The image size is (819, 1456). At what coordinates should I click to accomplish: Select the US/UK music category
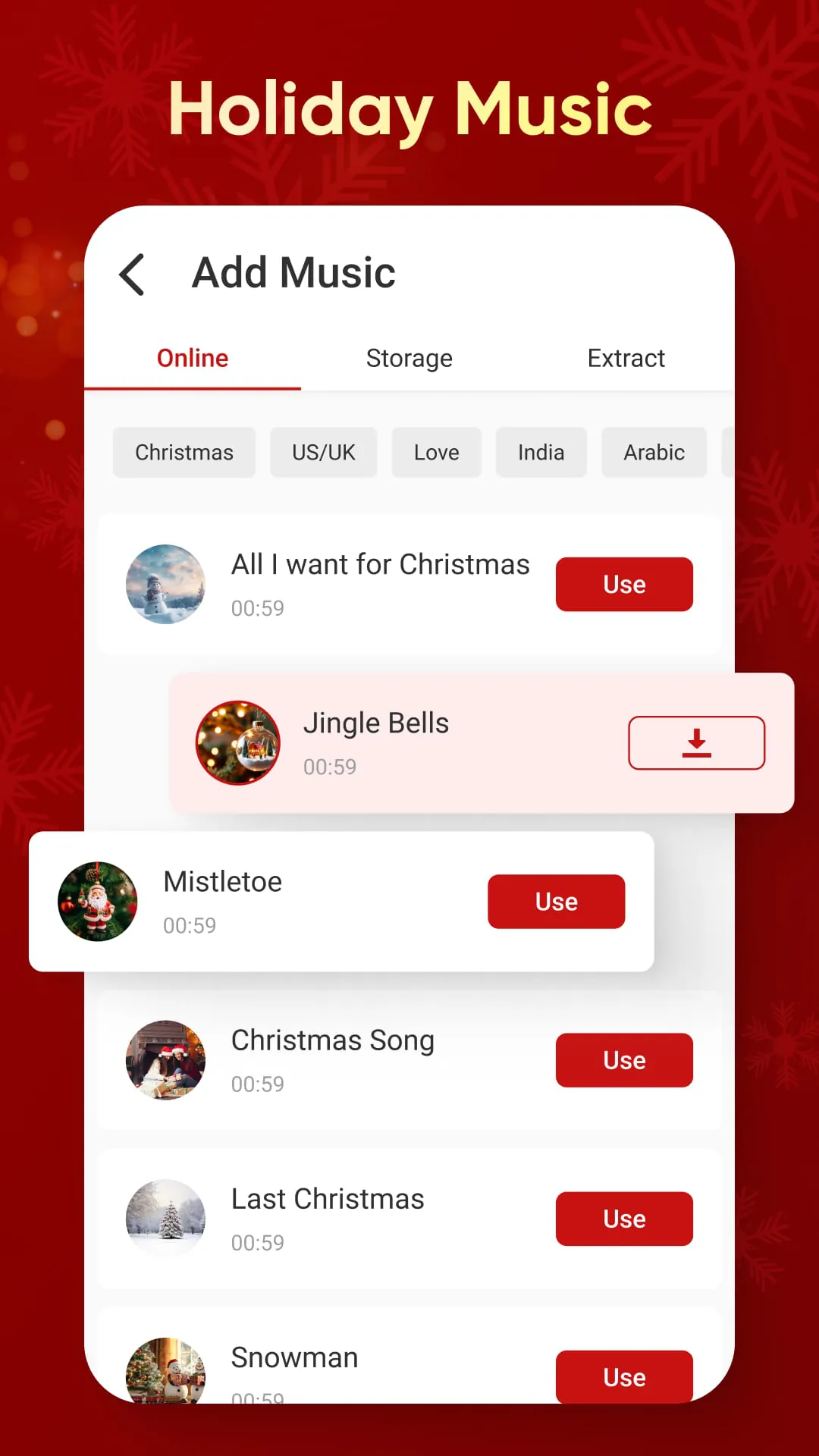pyautogui.click(x=323, y=452)
